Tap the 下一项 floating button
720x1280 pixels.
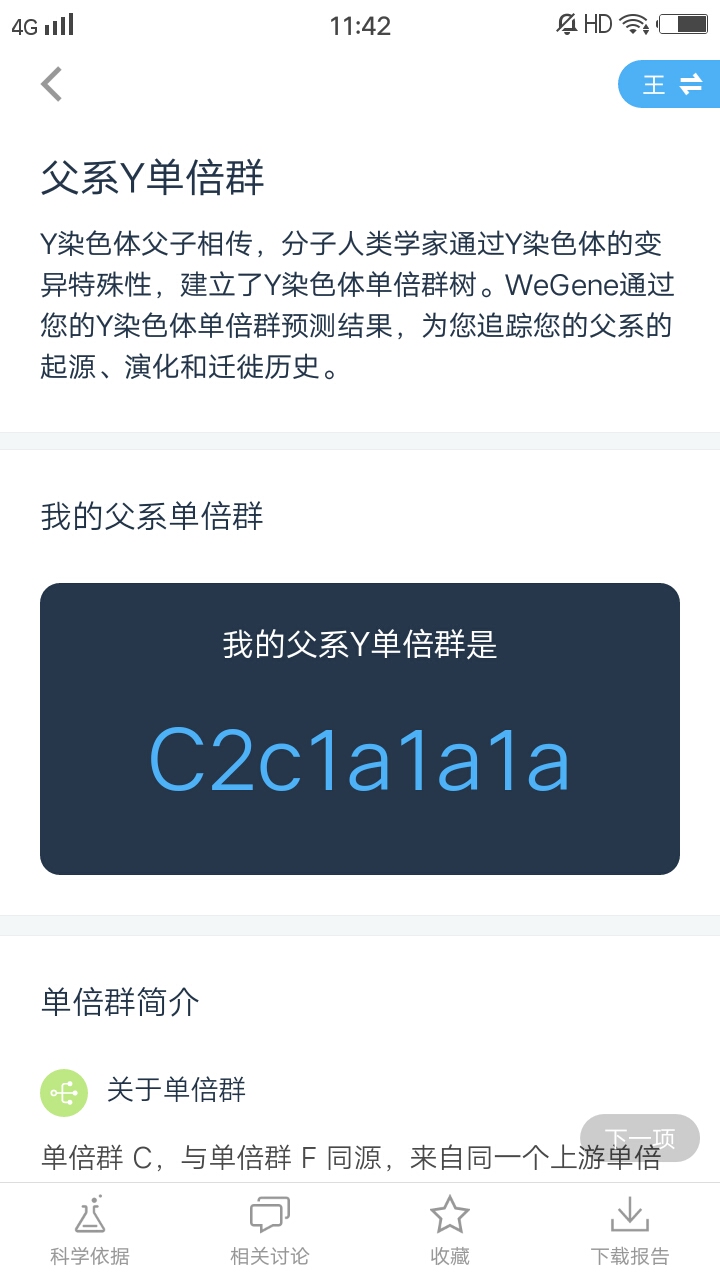(640, 1138)
